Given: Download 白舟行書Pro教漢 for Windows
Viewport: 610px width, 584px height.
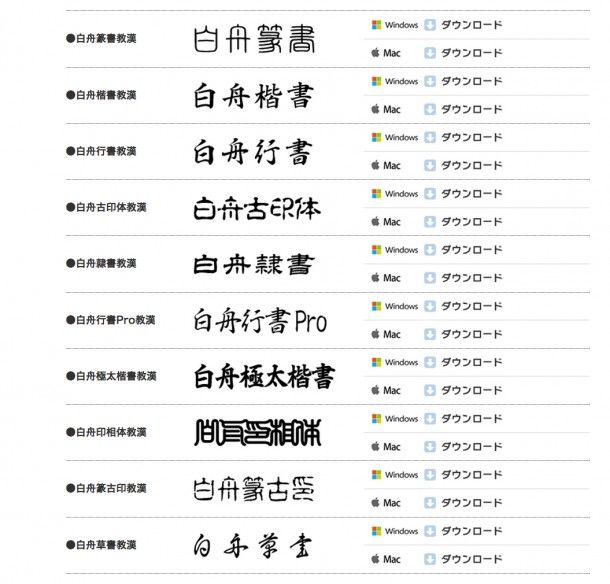Looking at the screenshot, I should [x=463, y=306].
